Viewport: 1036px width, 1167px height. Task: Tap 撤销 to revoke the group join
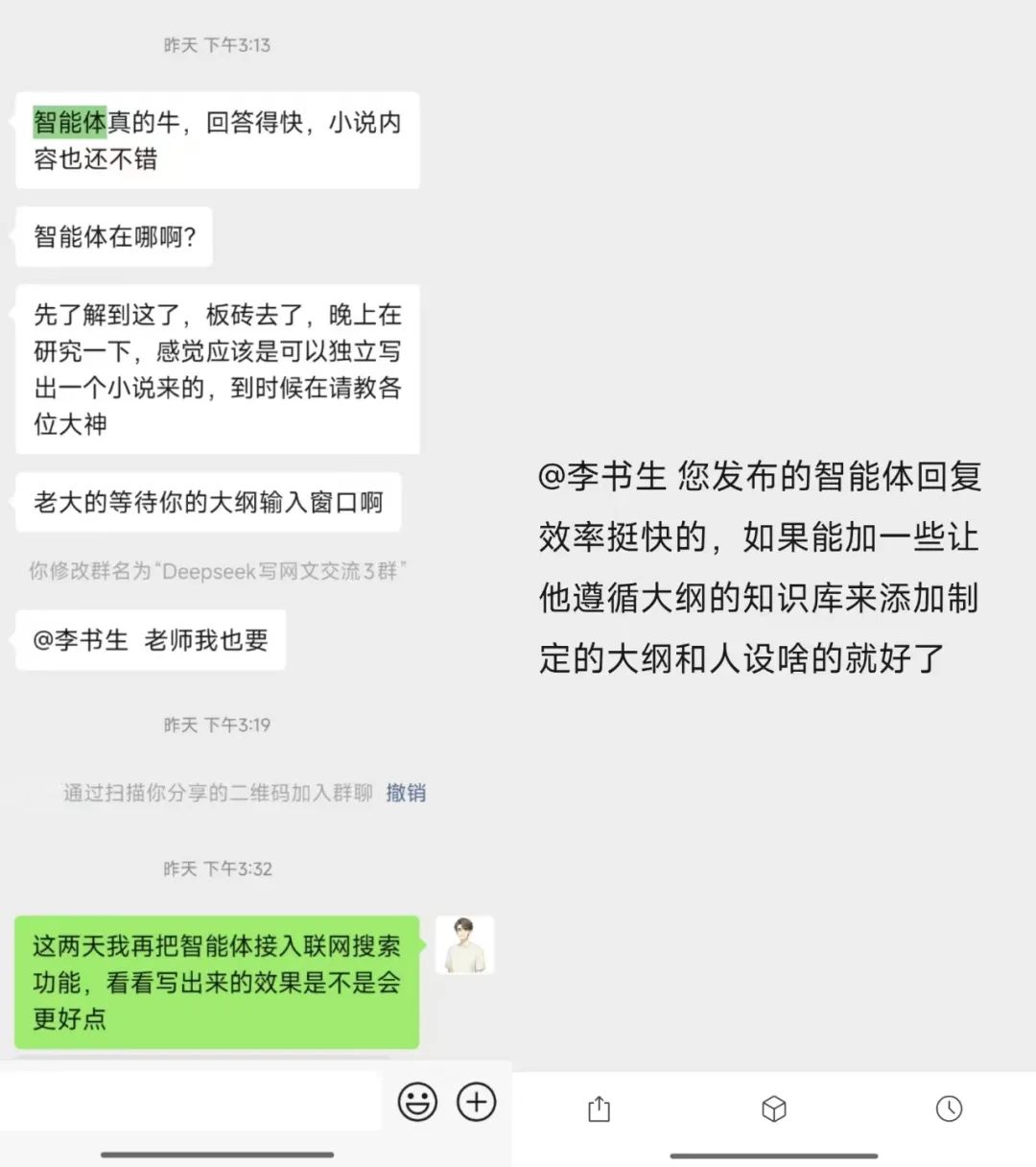coord(406,793)
